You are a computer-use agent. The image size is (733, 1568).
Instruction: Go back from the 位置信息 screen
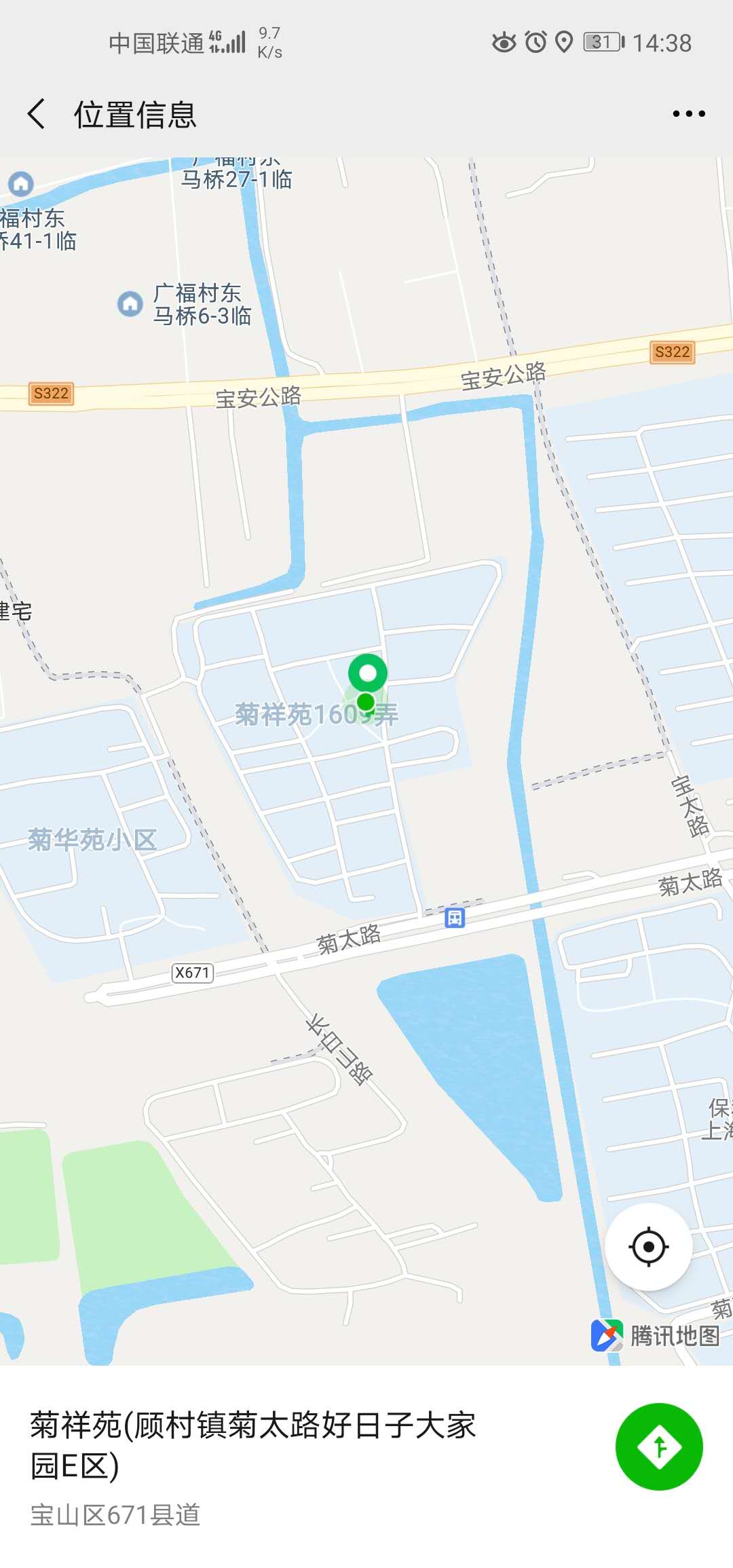37,113
